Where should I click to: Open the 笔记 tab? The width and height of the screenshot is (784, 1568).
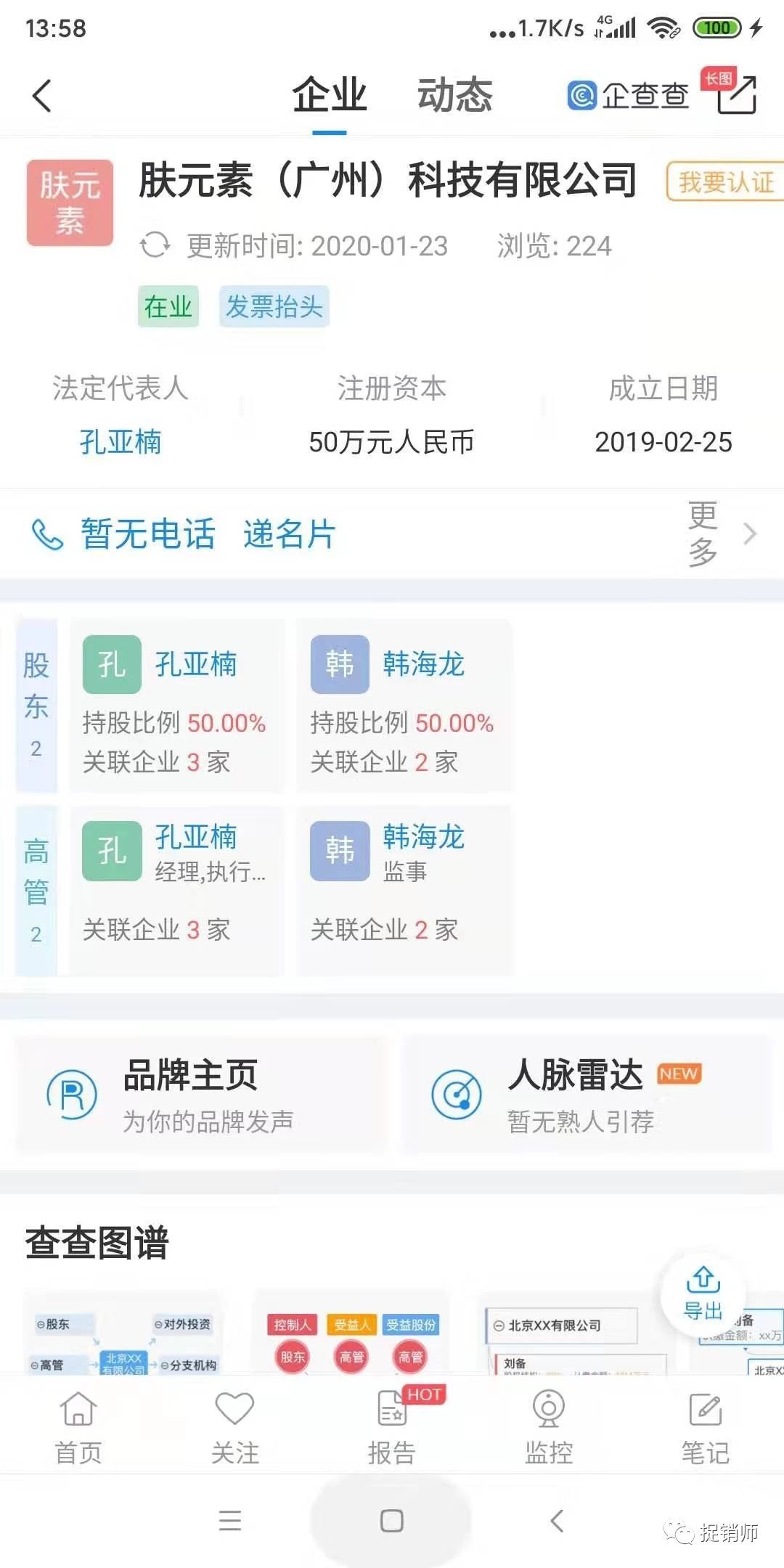(x=706, y=1428)
